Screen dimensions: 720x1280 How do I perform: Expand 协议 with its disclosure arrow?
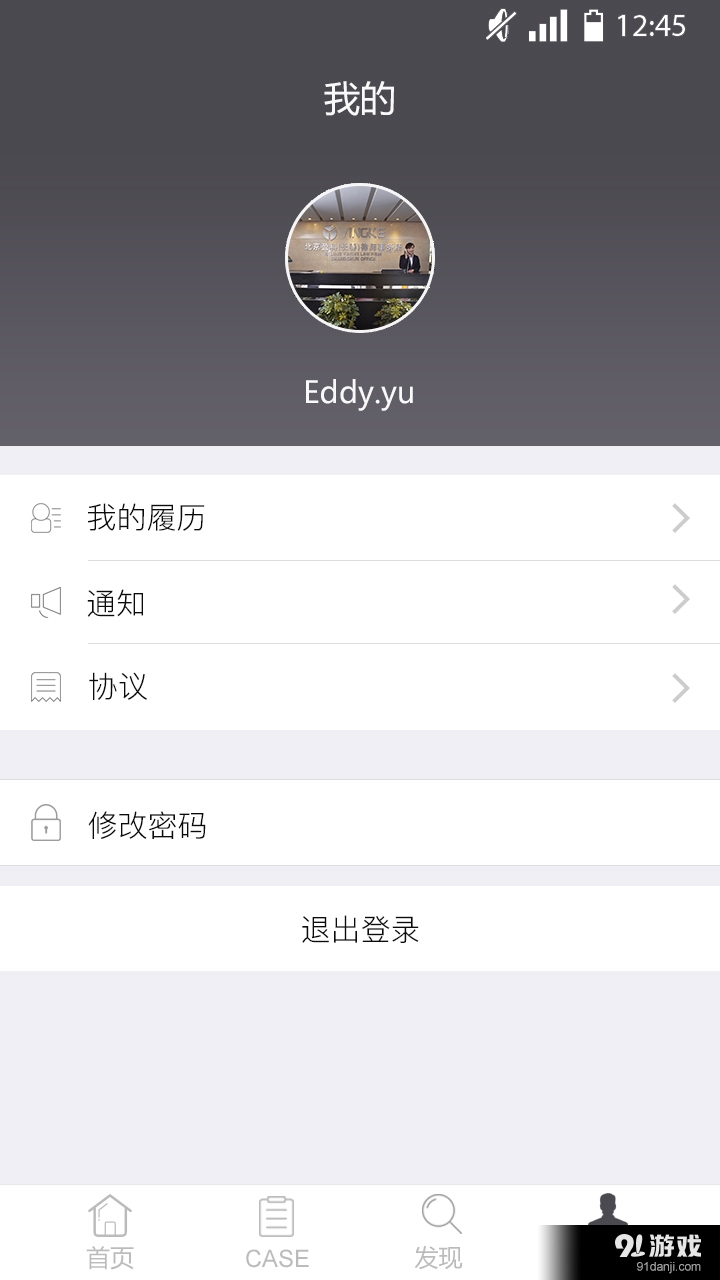click(x=681, y=687)
